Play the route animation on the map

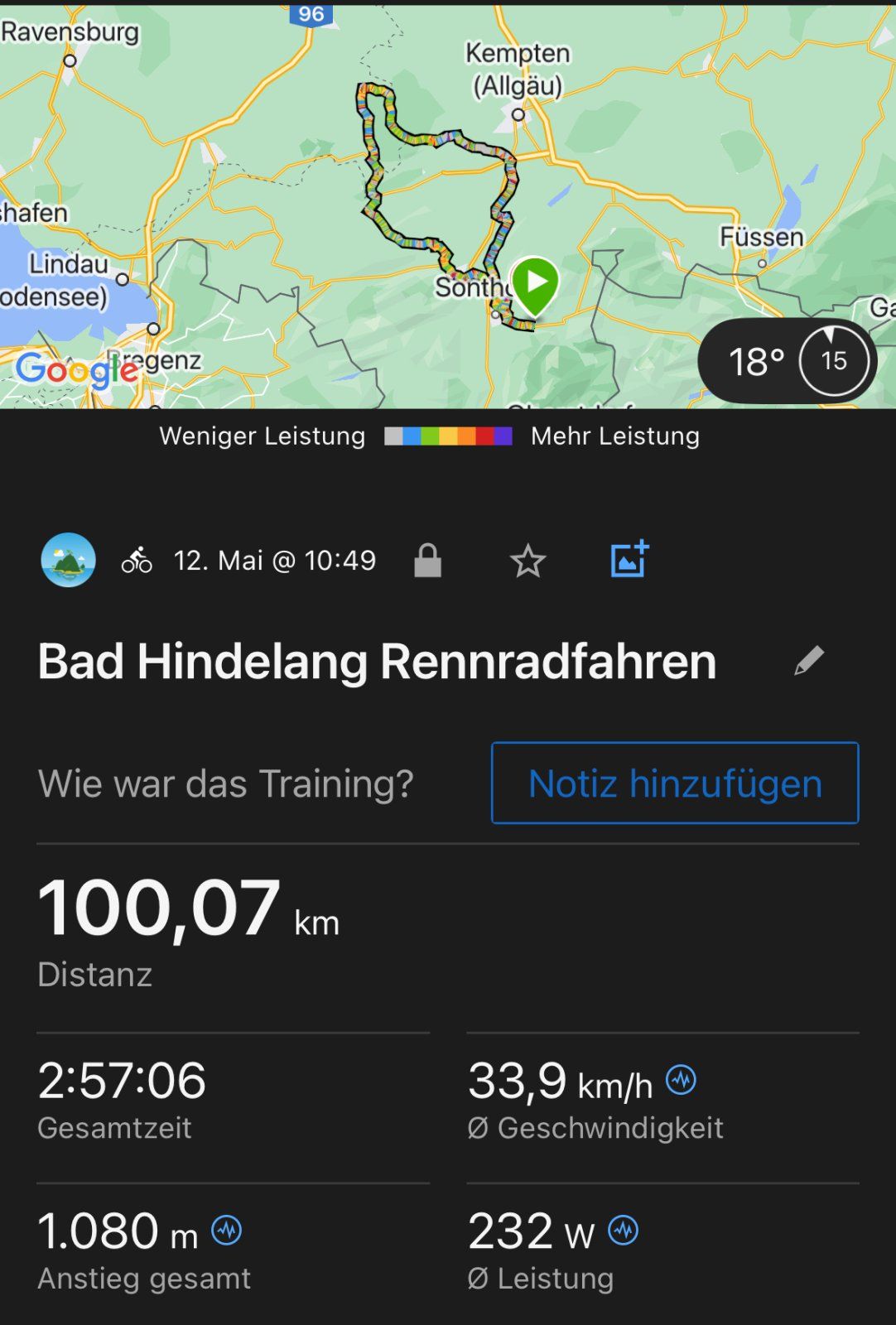coord(535,283)
